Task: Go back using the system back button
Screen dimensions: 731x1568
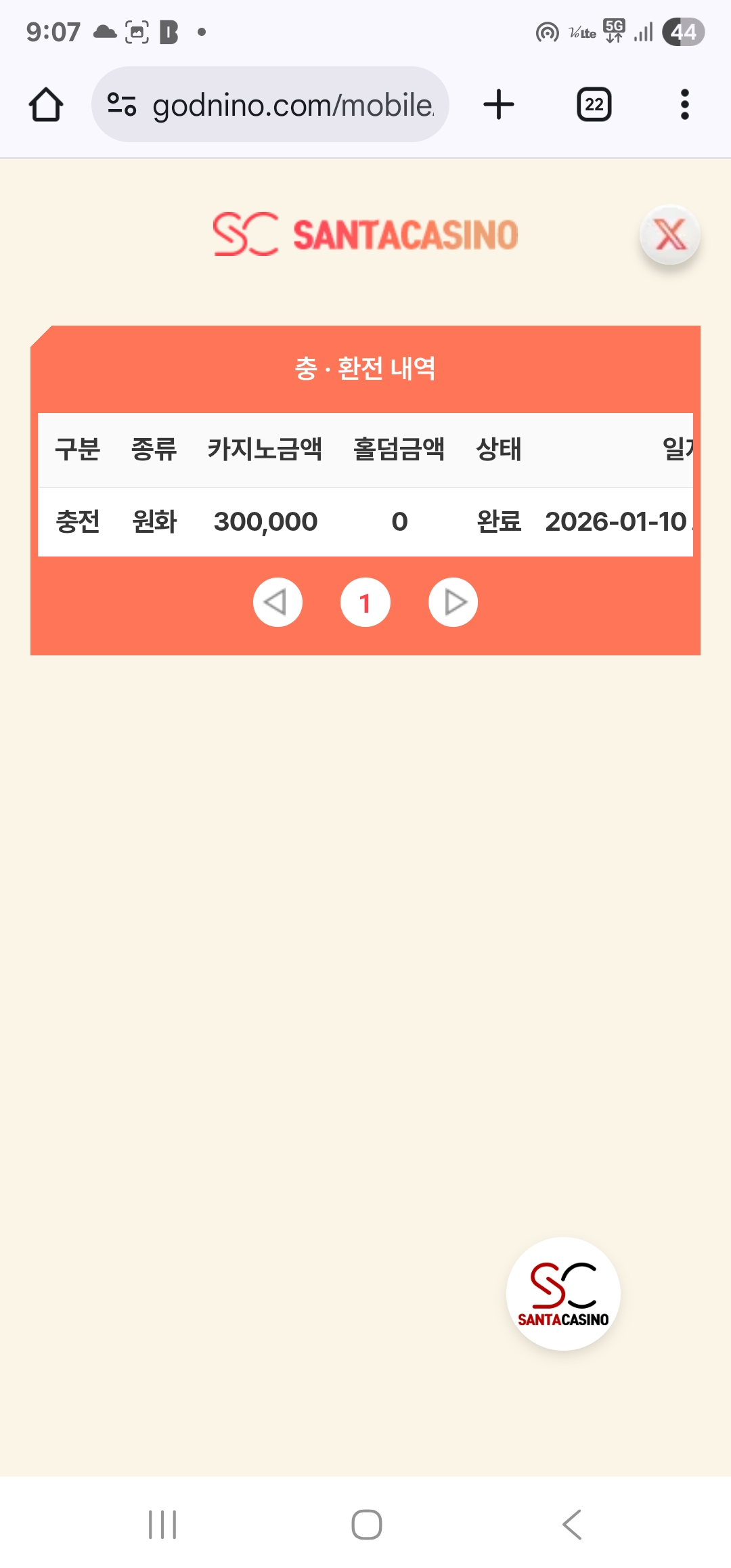Action: [571, 1525]
